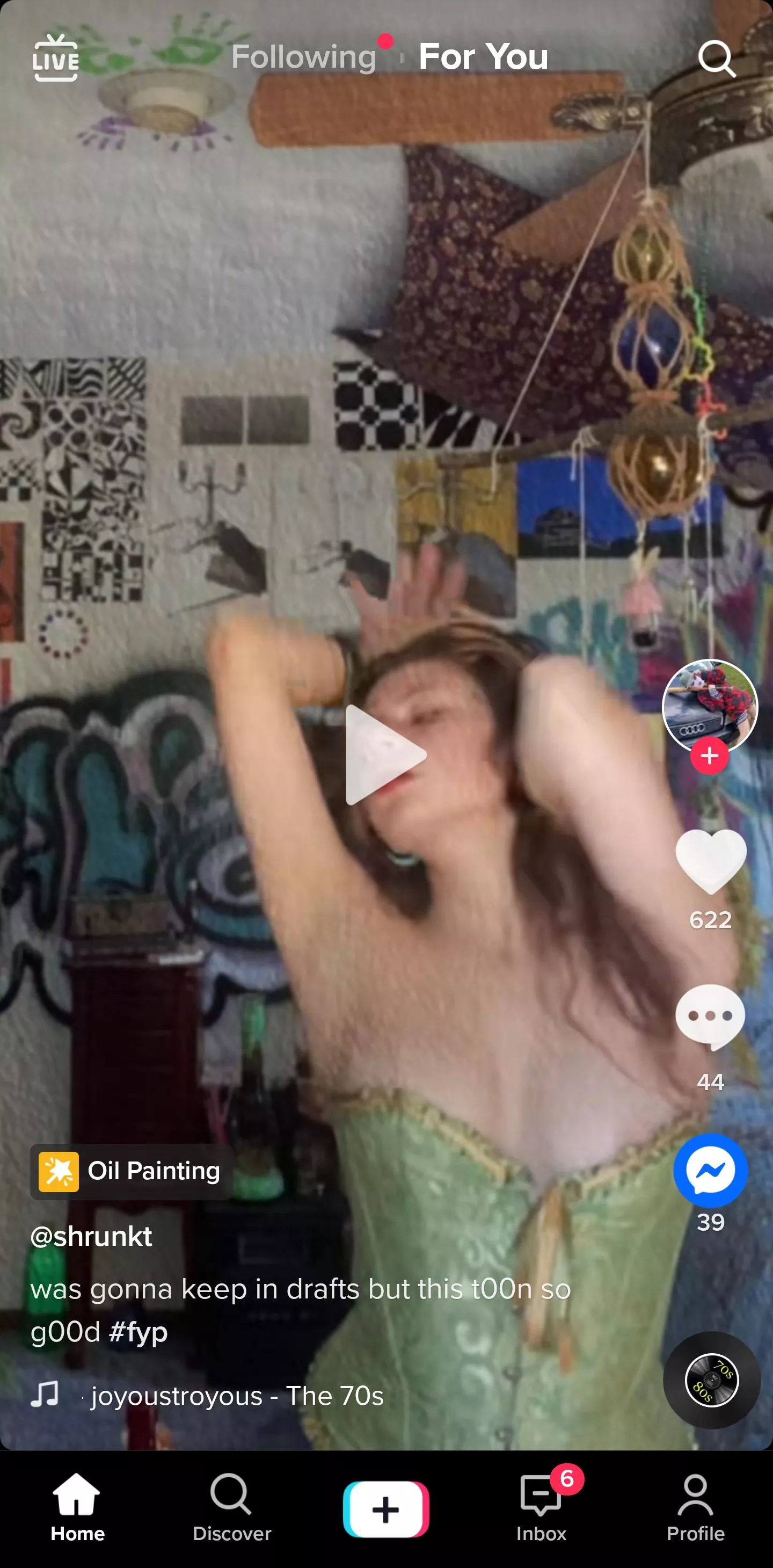Open the spinning sound disc
The height and width of the screenshot is (1568, 773).
tap(711, 1380)
